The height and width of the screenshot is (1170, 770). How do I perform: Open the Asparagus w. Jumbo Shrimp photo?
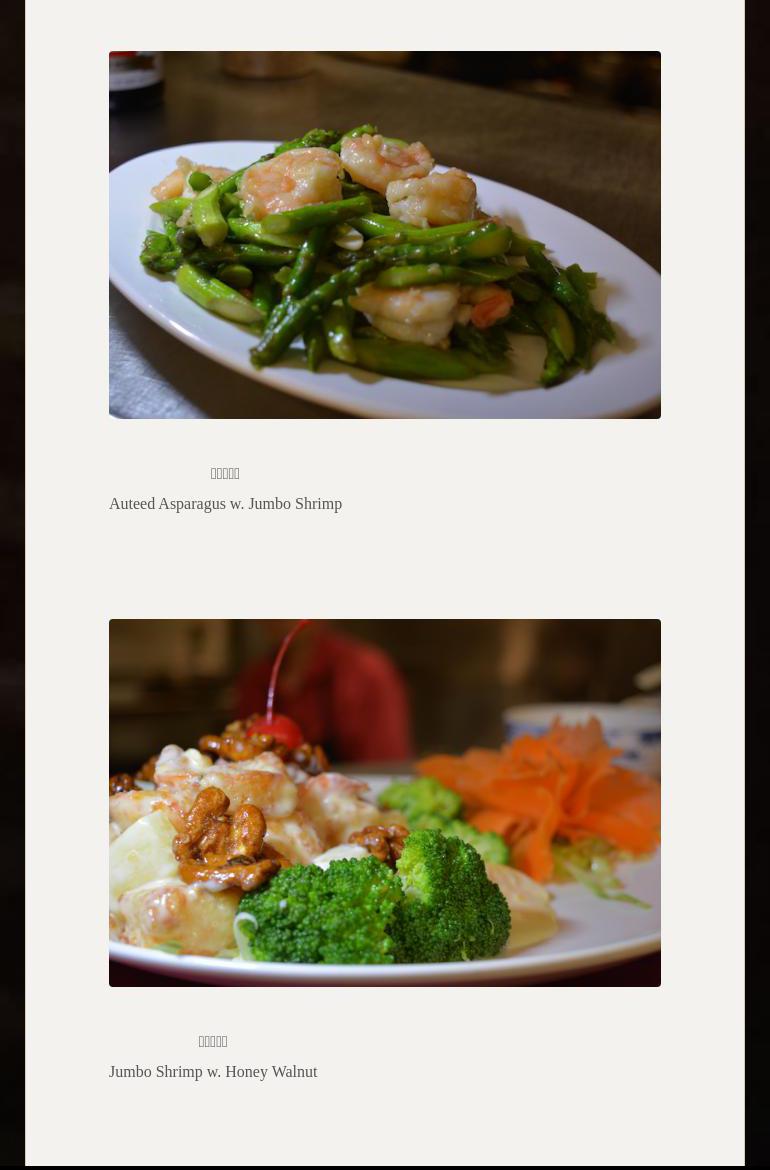point(384,234)
